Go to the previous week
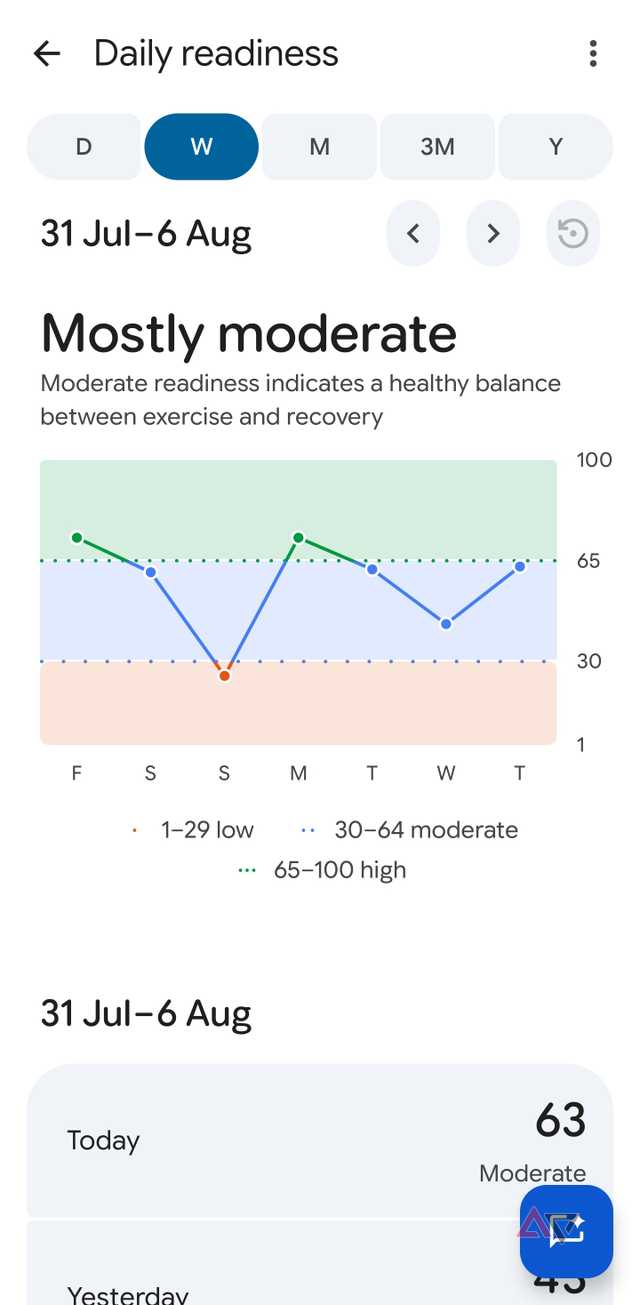 [x=413, y=234]
